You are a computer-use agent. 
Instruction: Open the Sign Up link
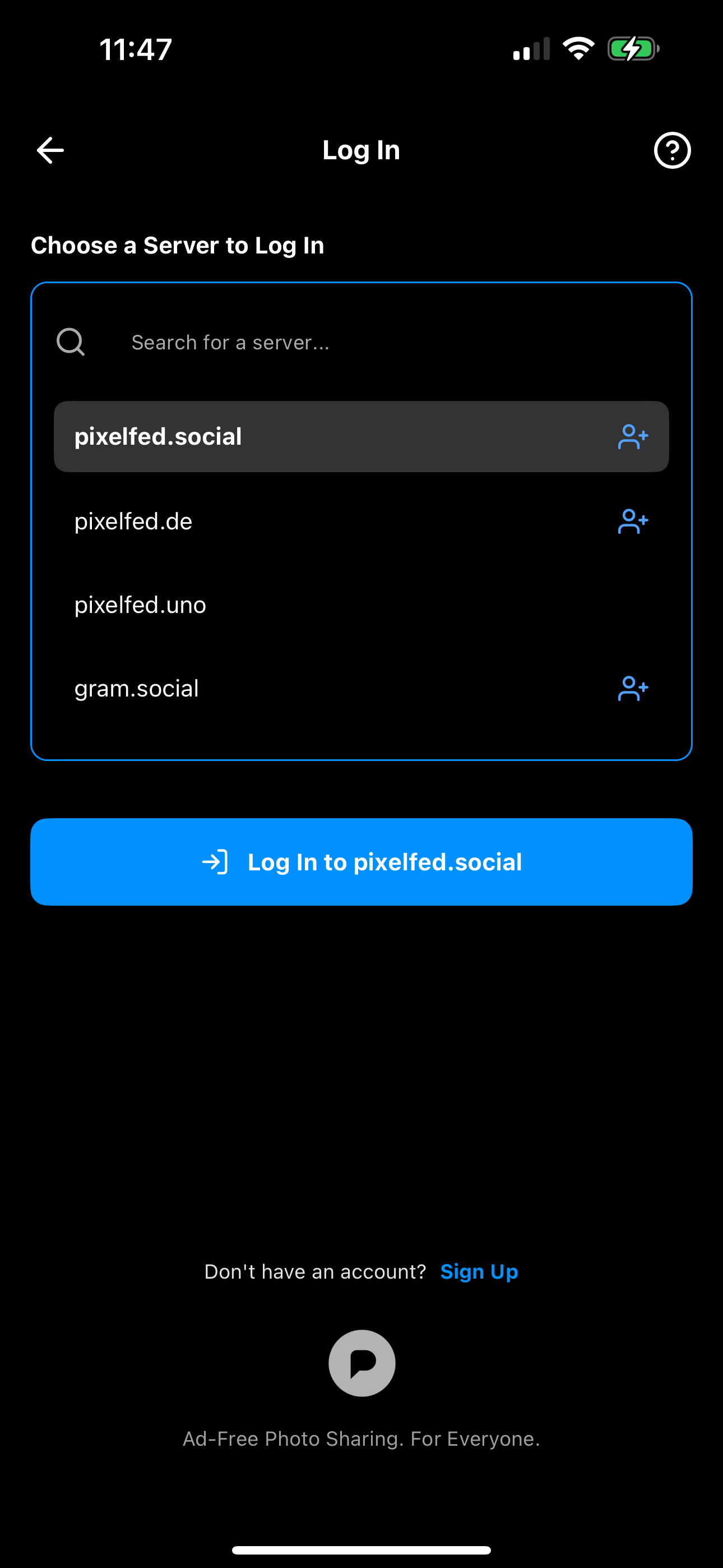(x=479, y=1271)
